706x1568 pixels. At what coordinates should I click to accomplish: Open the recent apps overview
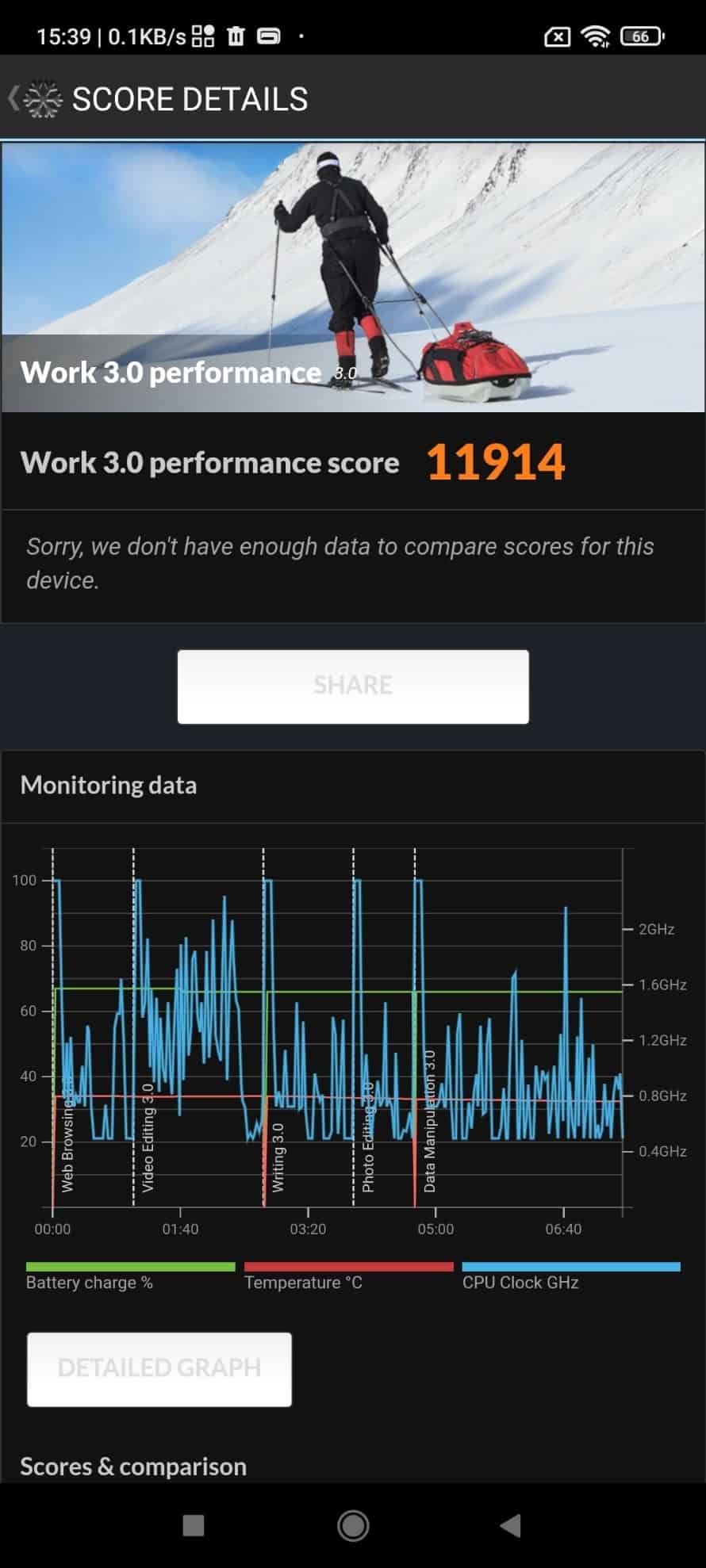[194, 1525]
